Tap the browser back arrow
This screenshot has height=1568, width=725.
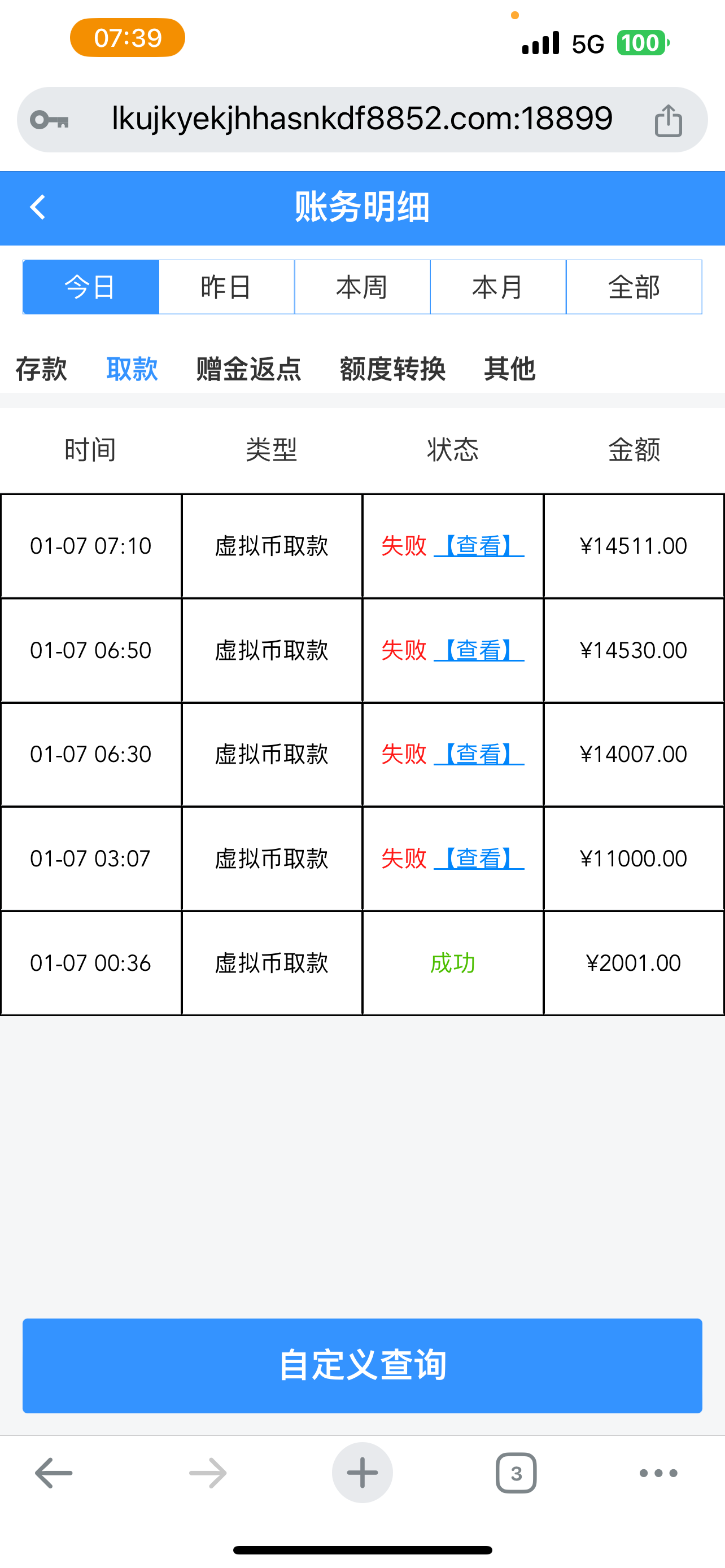(53, 1473)
